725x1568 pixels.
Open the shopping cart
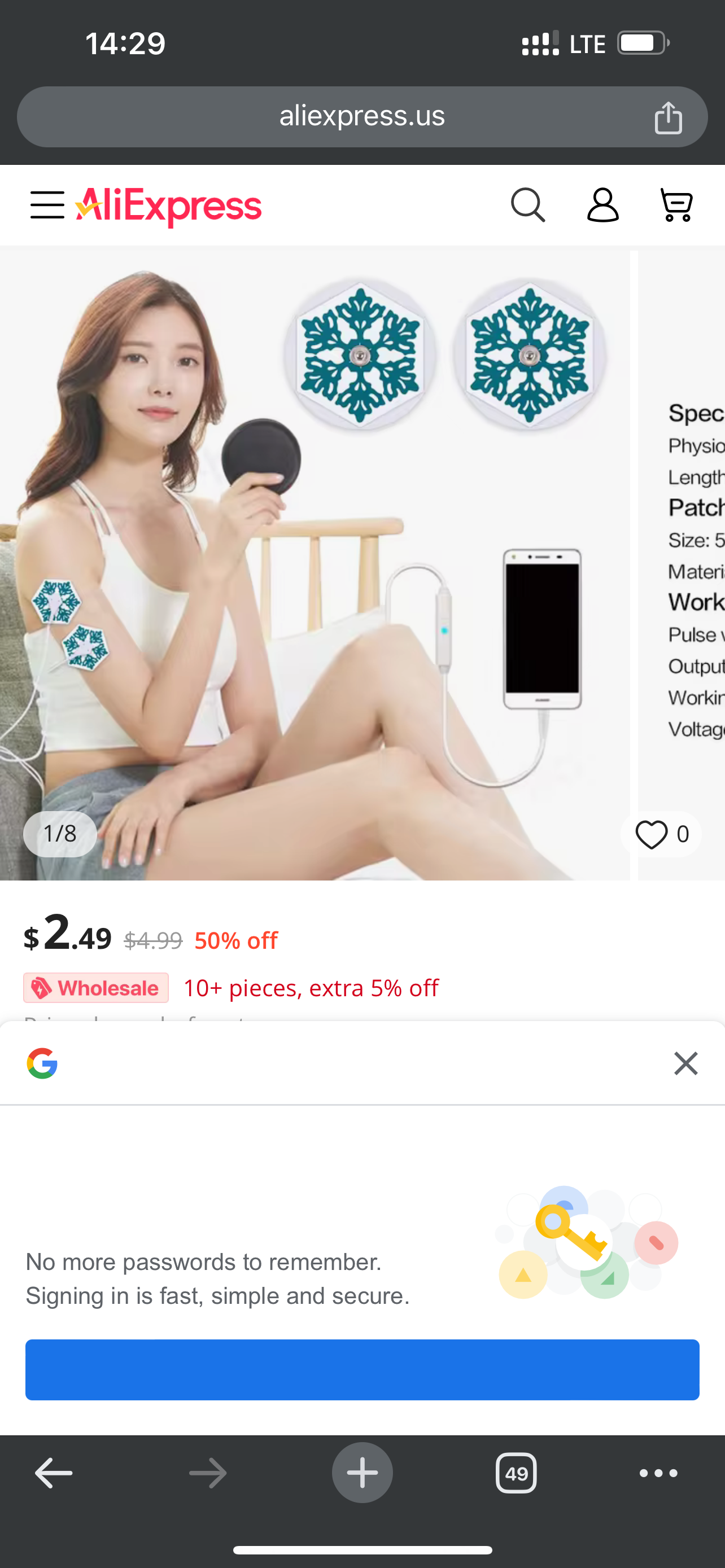676,205
